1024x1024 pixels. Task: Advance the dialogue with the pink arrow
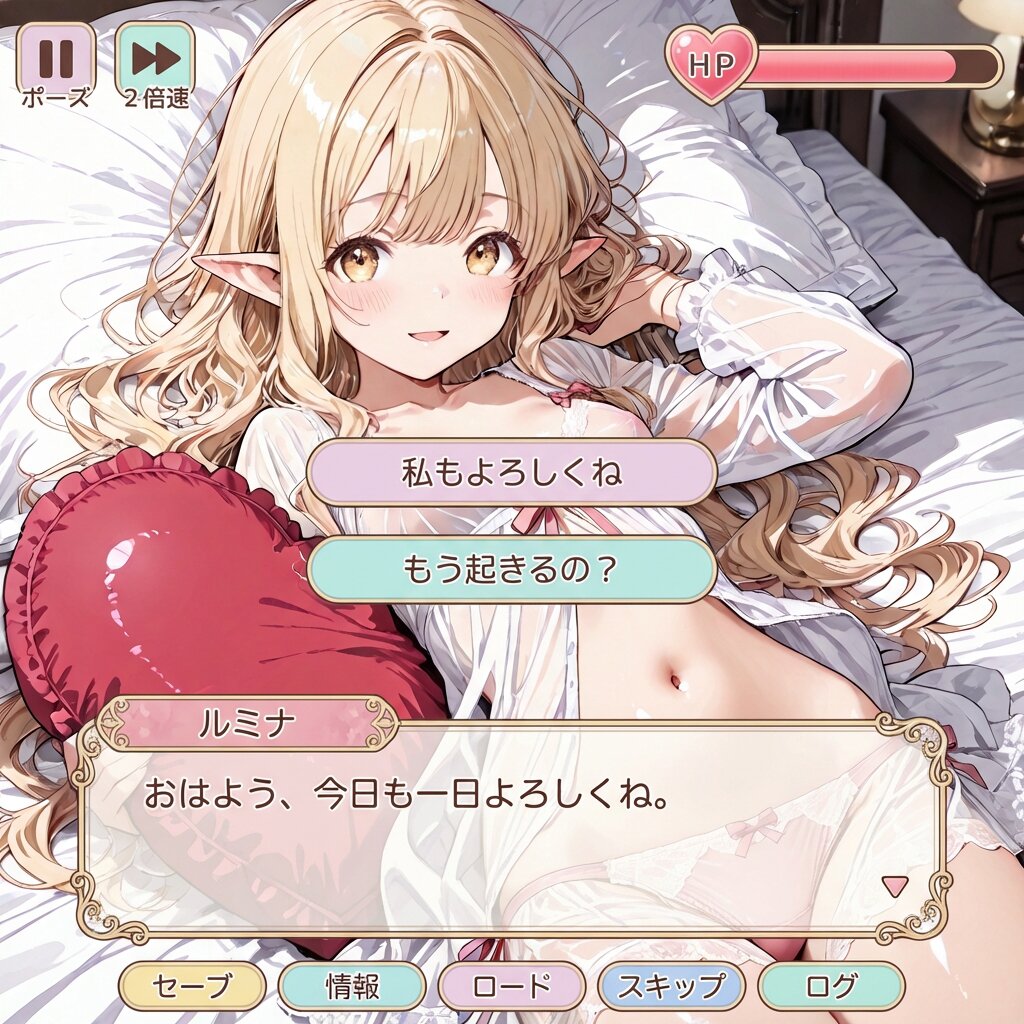click(896, 884)
